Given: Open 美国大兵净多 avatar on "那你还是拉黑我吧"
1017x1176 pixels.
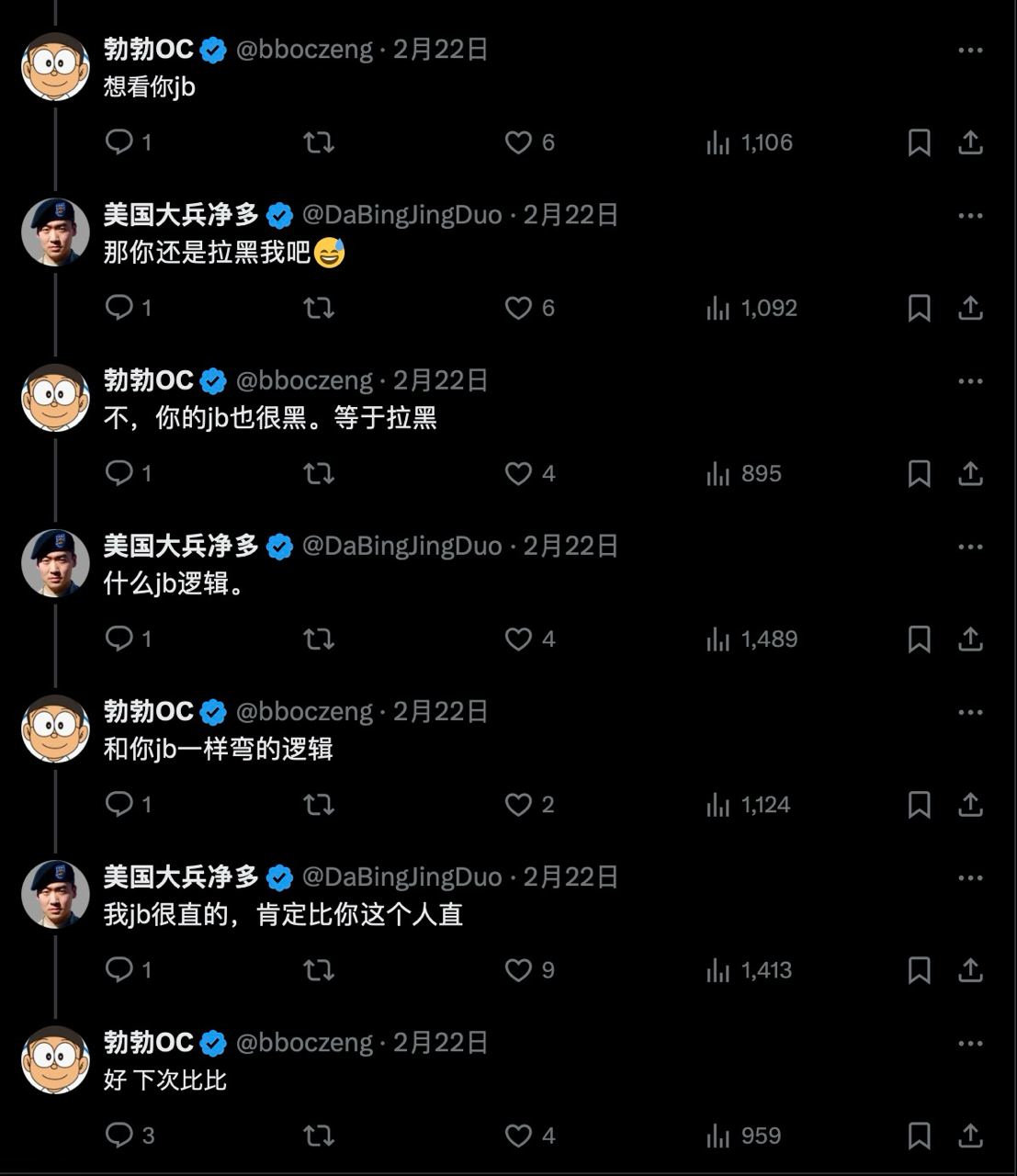Looking at the screenshot, I should 55,233.
